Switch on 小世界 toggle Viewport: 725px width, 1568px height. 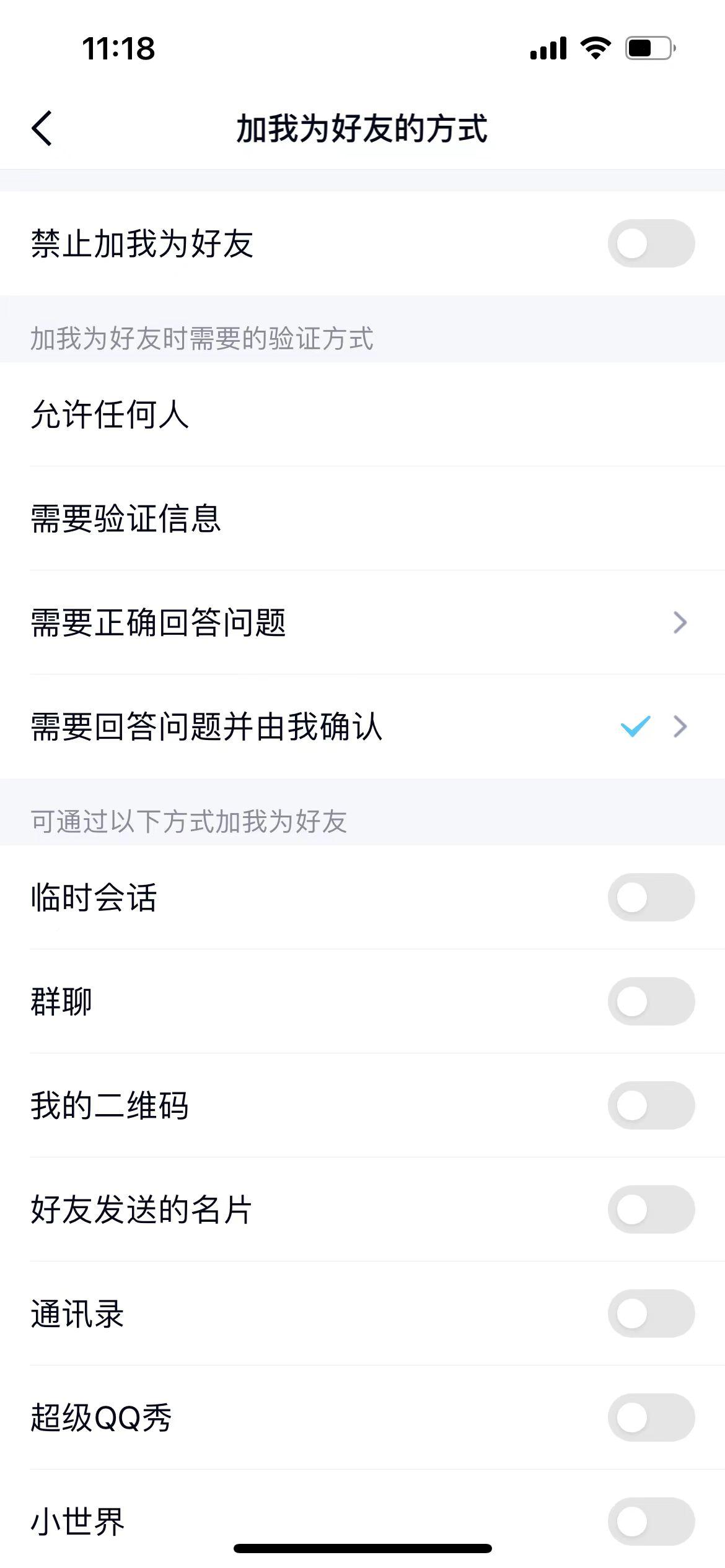tap(651, 1521)
